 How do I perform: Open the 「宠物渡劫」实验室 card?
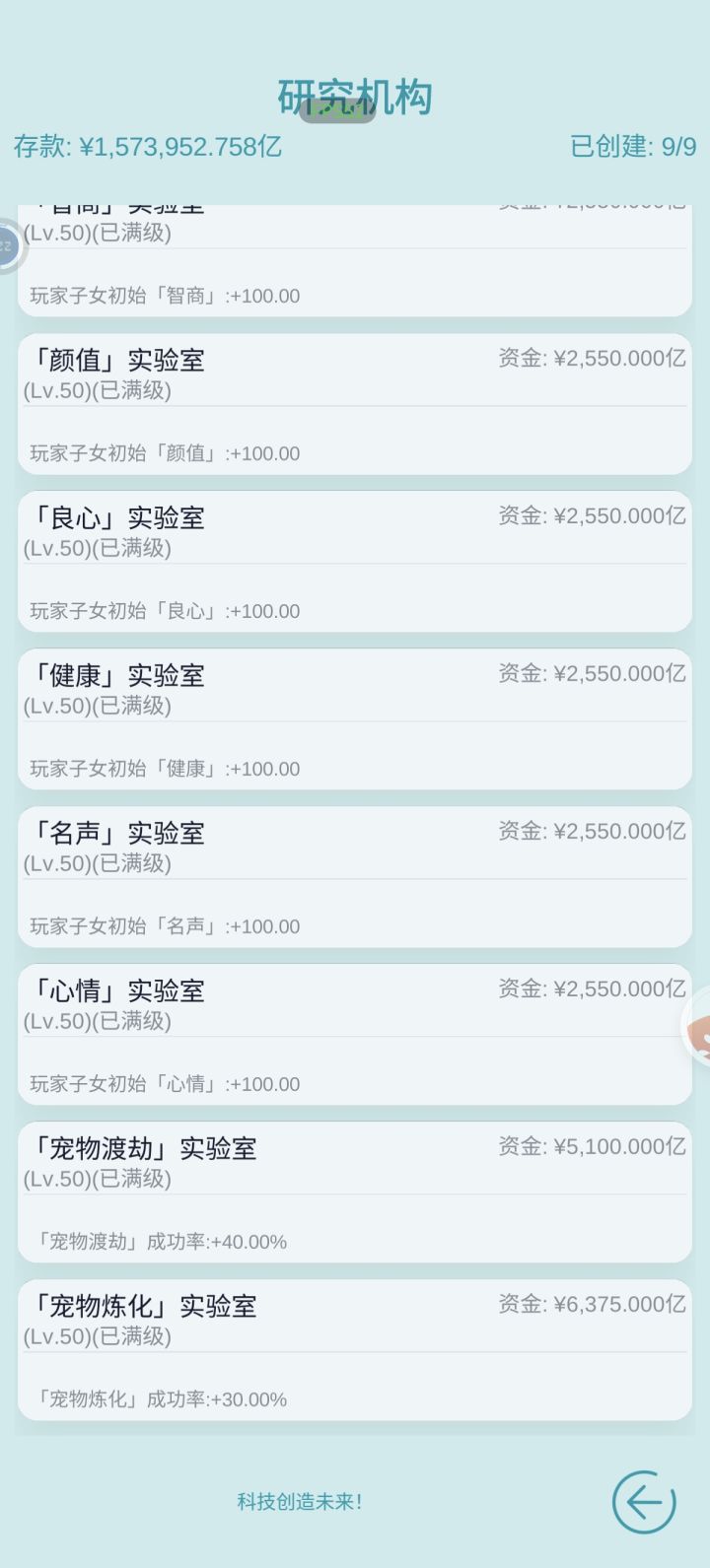(355, 1193)
